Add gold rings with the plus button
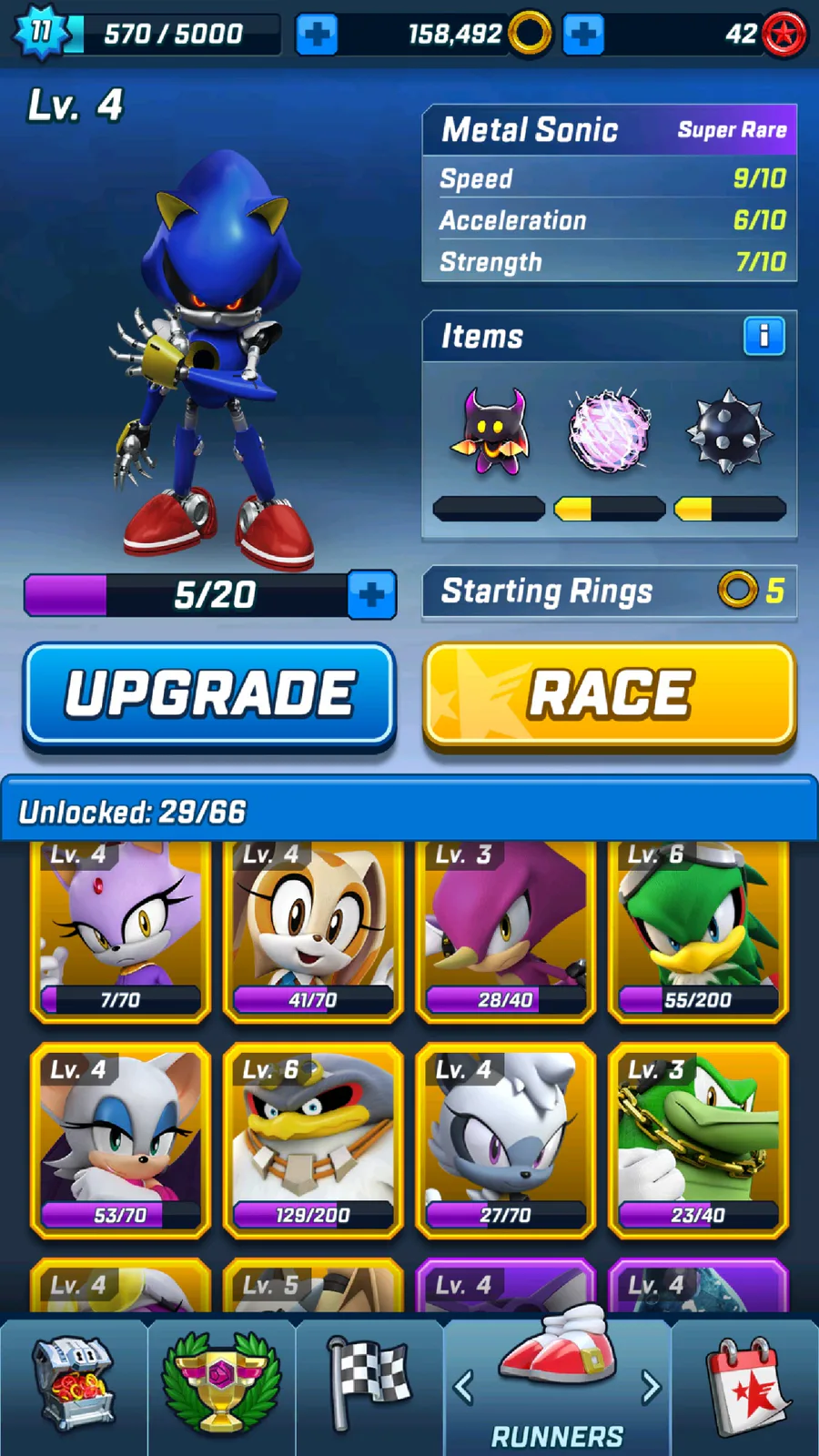Screen dimensions: 819x1456 tap(583, 35)
